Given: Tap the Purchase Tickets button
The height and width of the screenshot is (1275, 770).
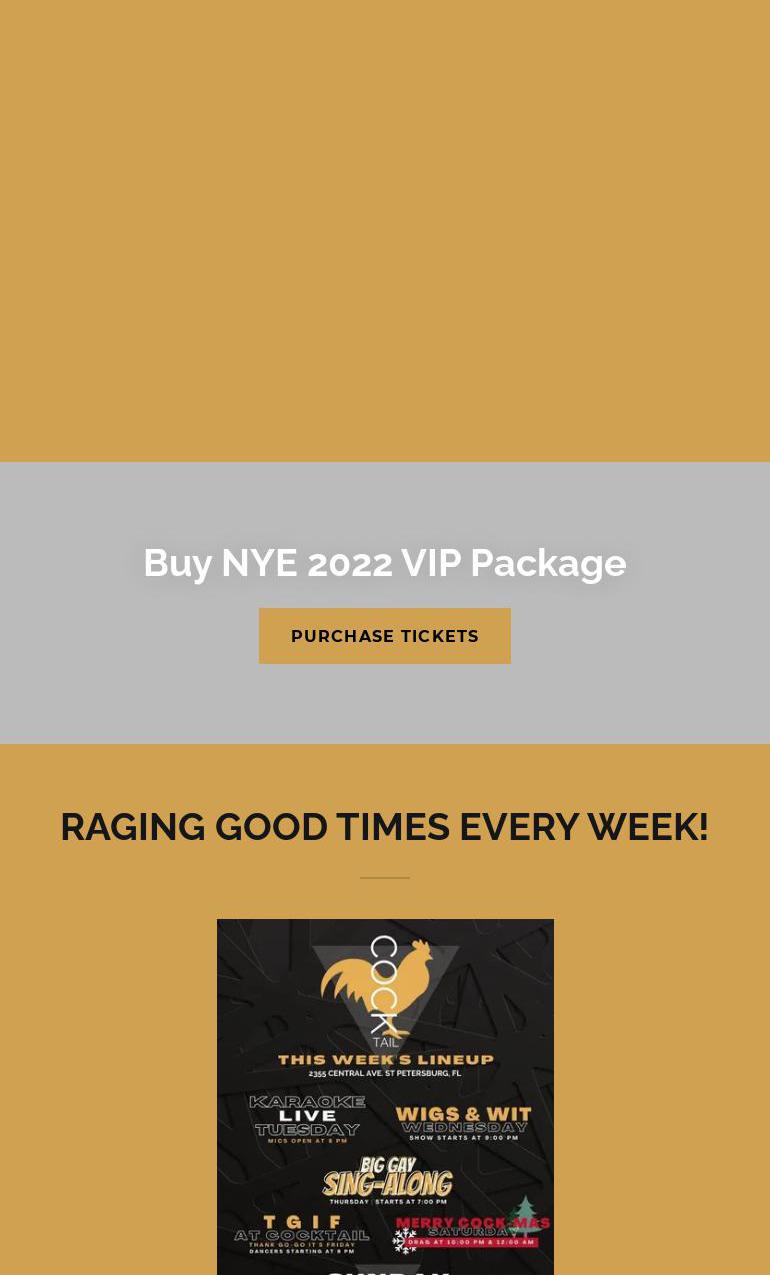Looking at the screenshot, I should [385, 636].
